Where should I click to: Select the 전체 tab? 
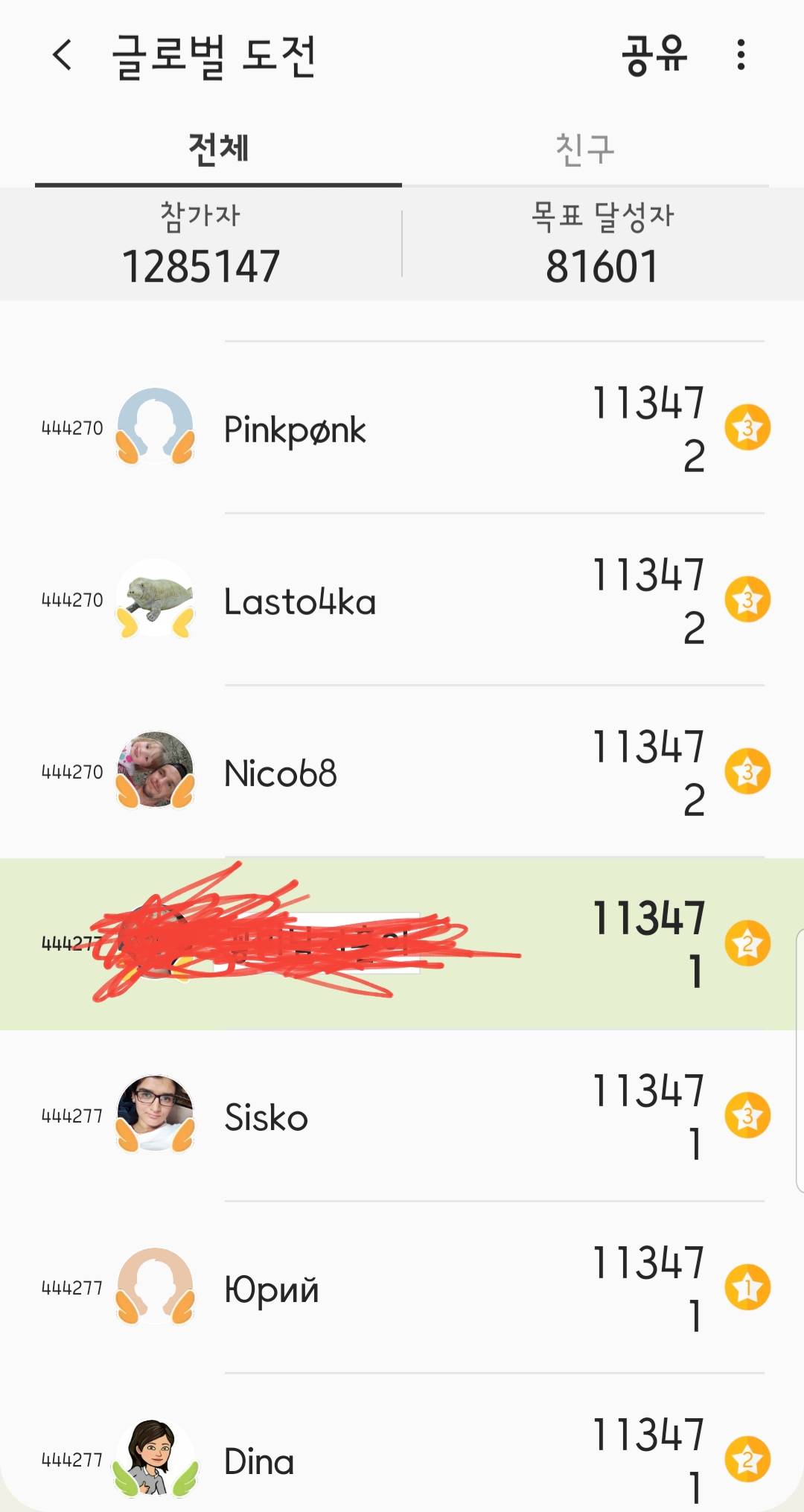[218, 149]
